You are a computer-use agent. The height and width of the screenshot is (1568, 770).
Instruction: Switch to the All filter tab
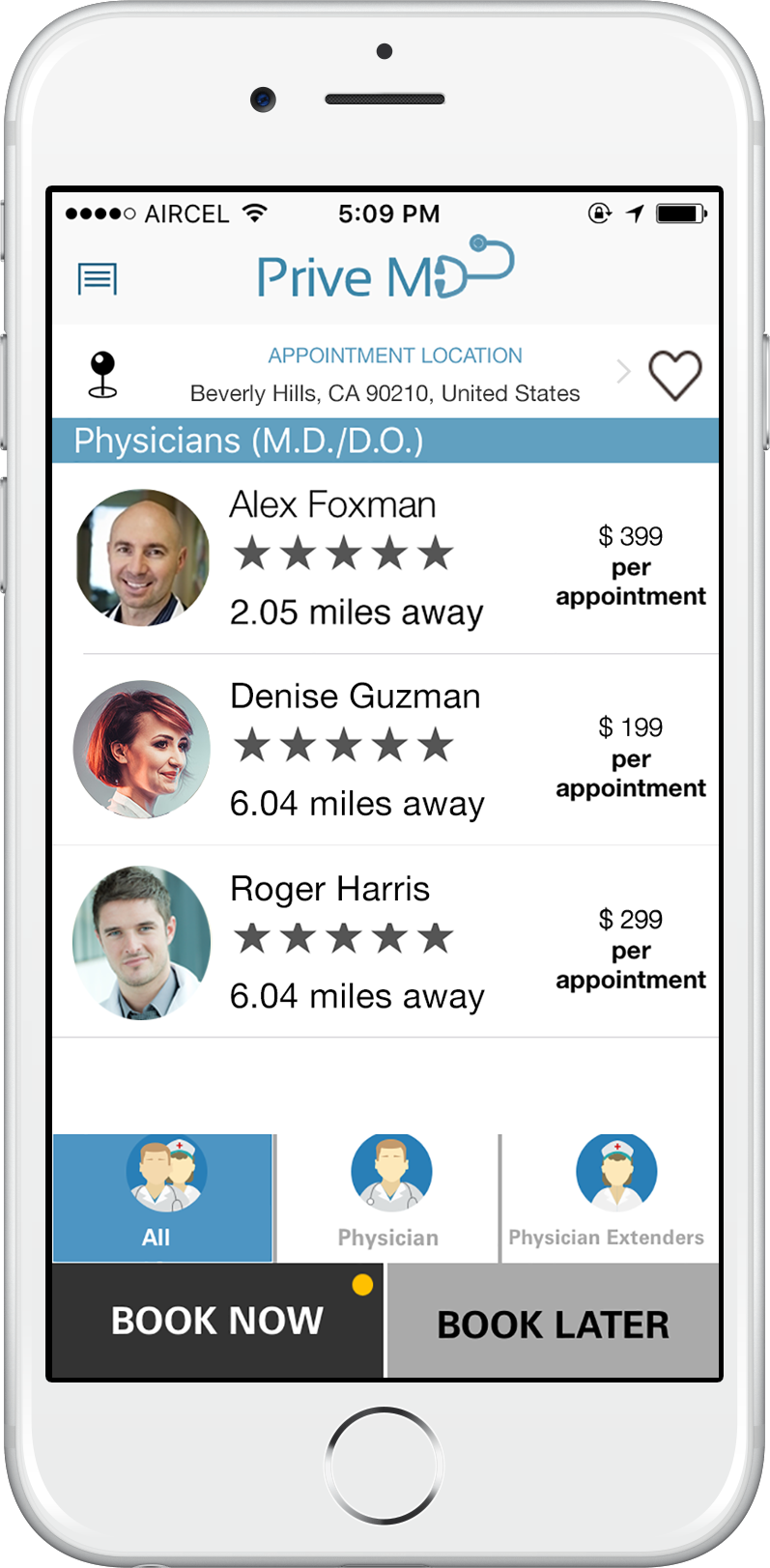click(162, 1198)
